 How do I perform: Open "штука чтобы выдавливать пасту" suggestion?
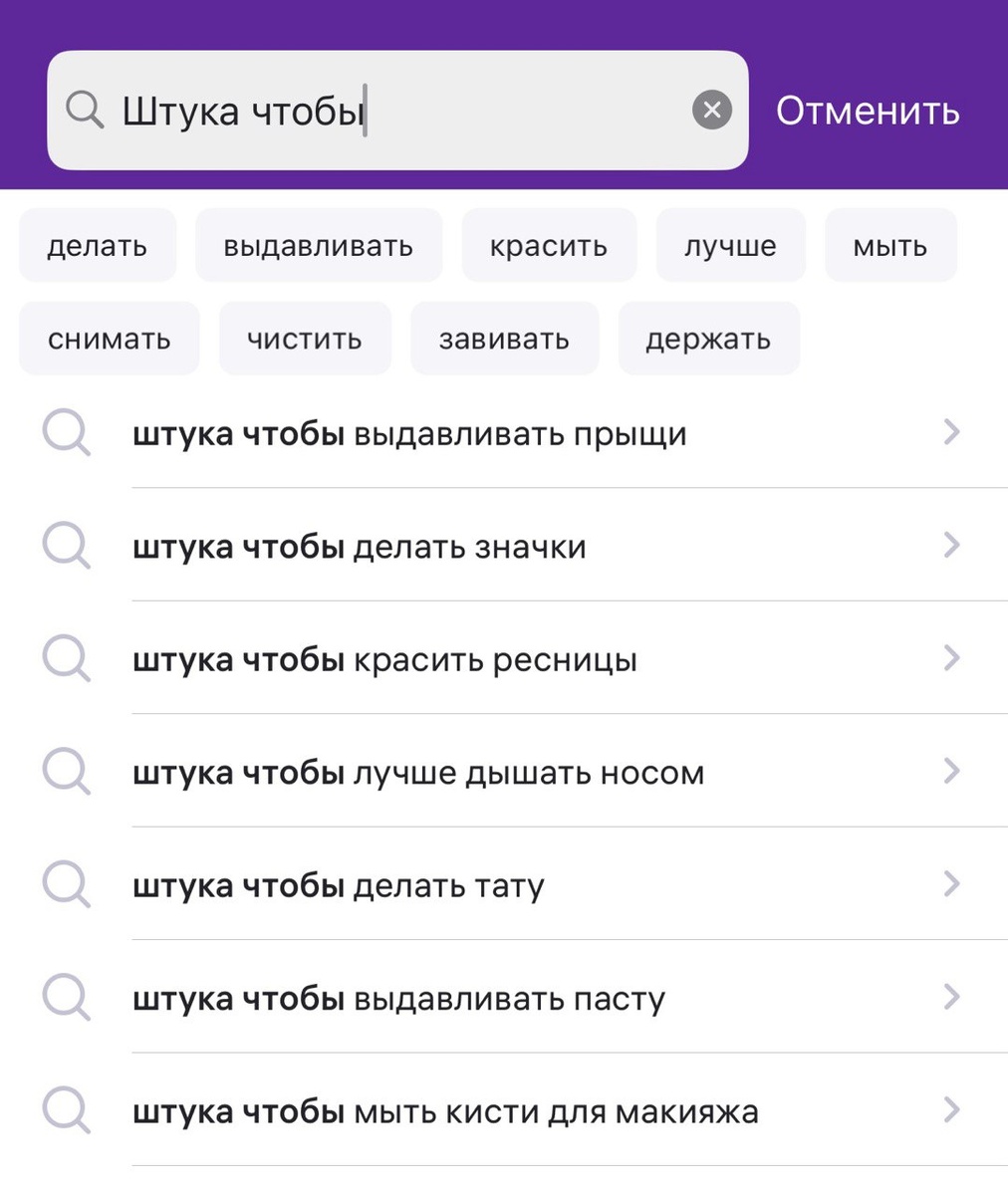coord(504,997)
